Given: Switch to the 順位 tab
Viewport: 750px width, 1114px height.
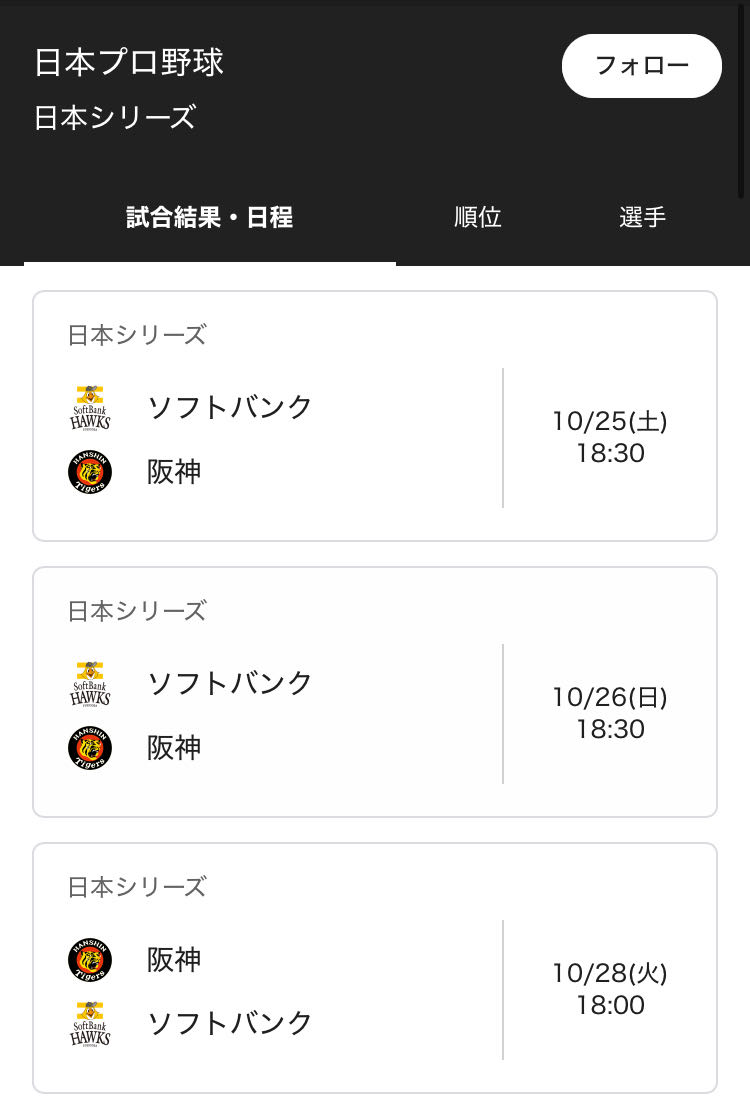Looking at the screenshot, I should 477,218.
